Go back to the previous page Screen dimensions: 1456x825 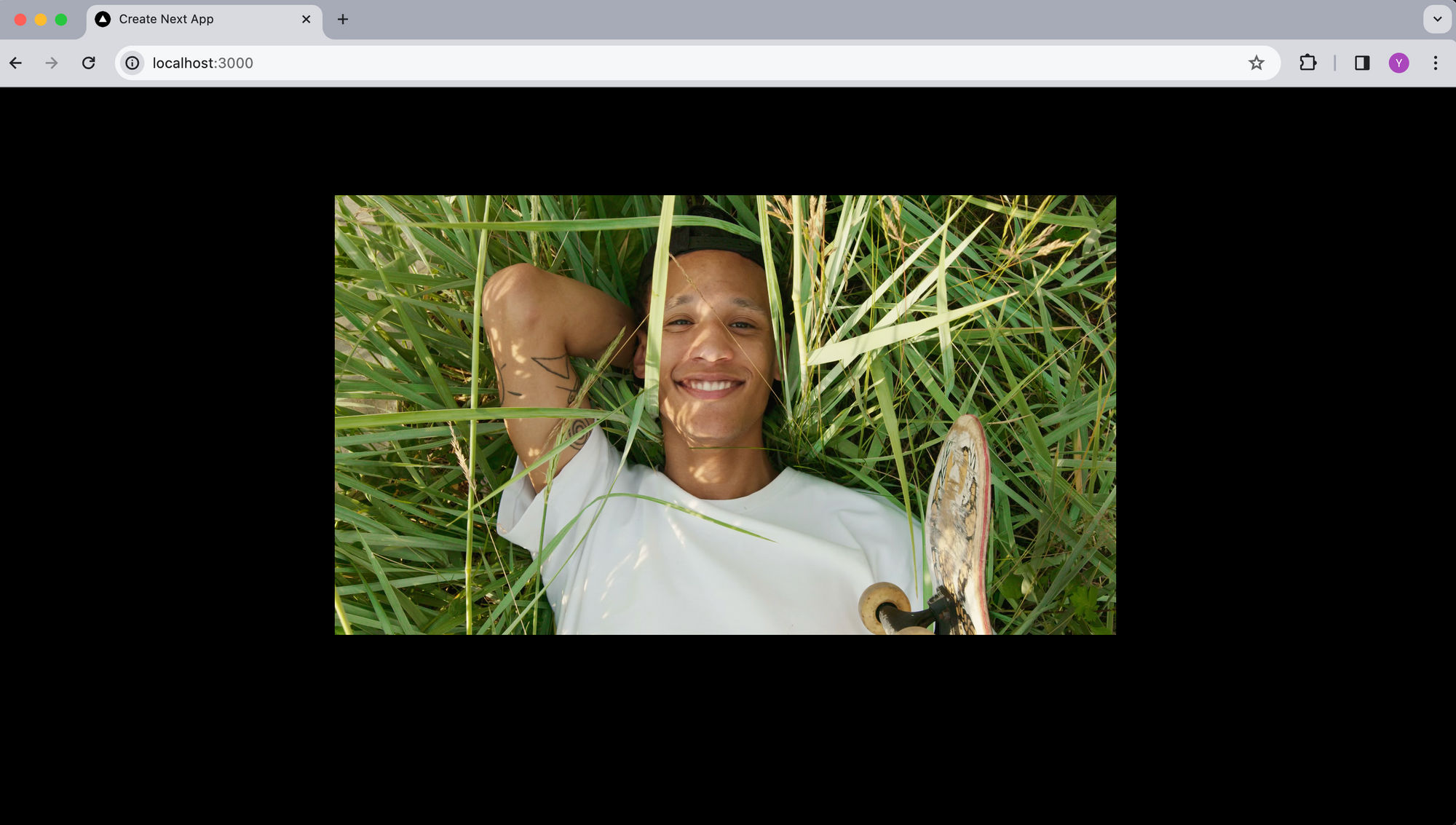click(16, 63)
